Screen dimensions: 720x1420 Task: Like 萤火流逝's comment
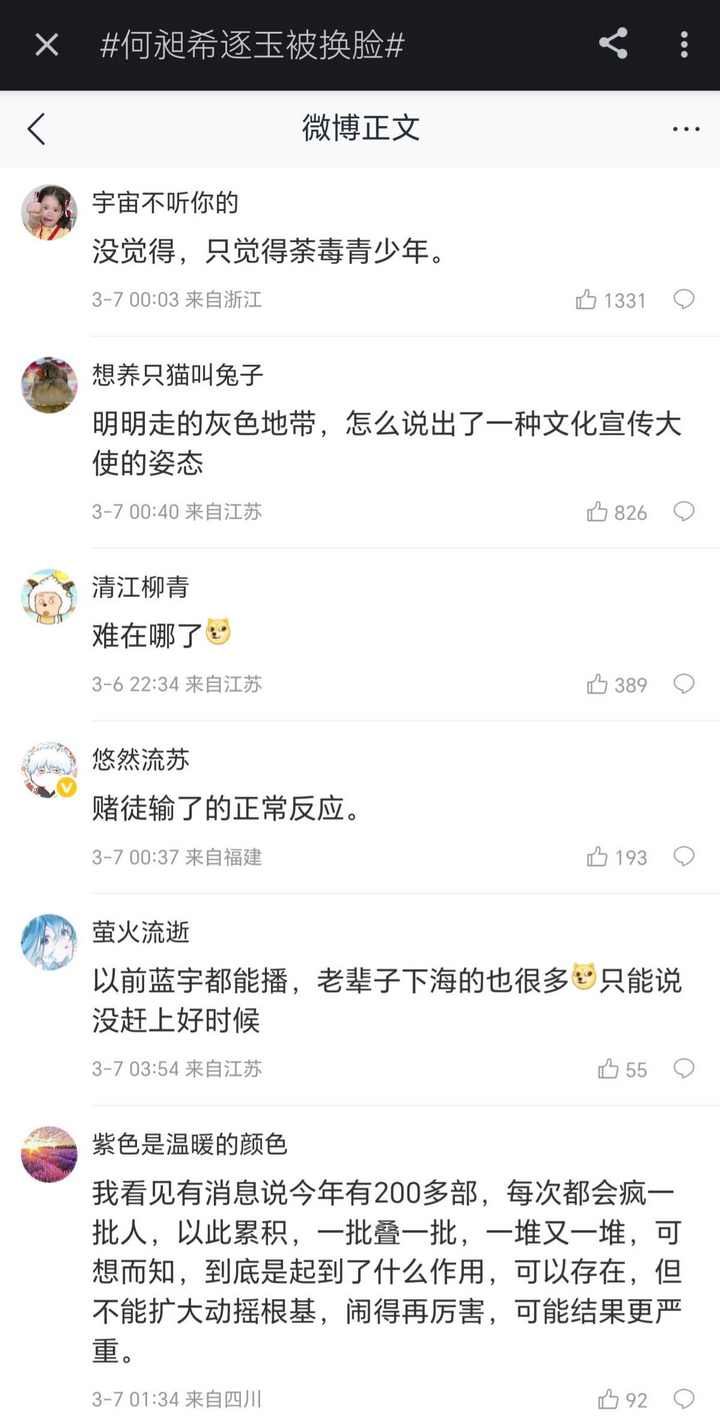(608, 1069)
